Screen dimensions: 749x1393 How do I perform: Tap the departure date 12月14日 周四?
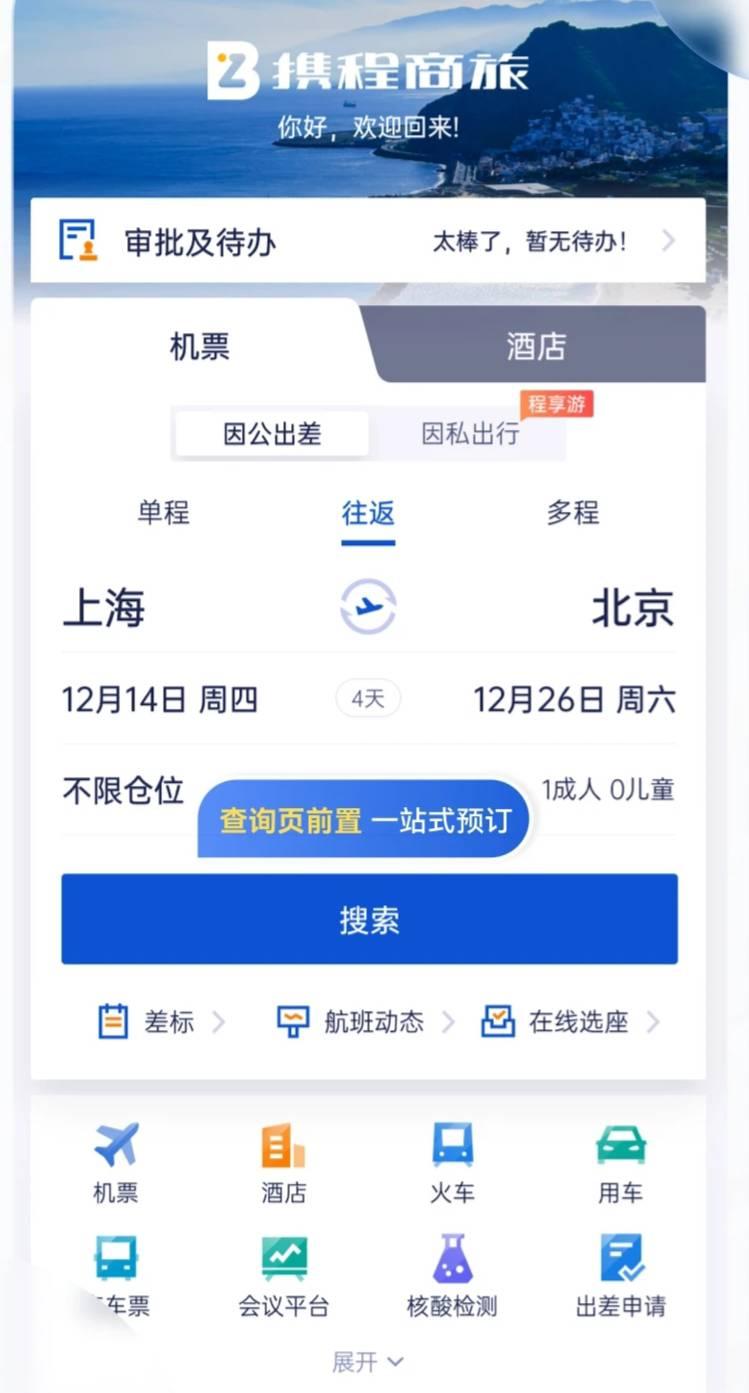[x=160, y=700]
